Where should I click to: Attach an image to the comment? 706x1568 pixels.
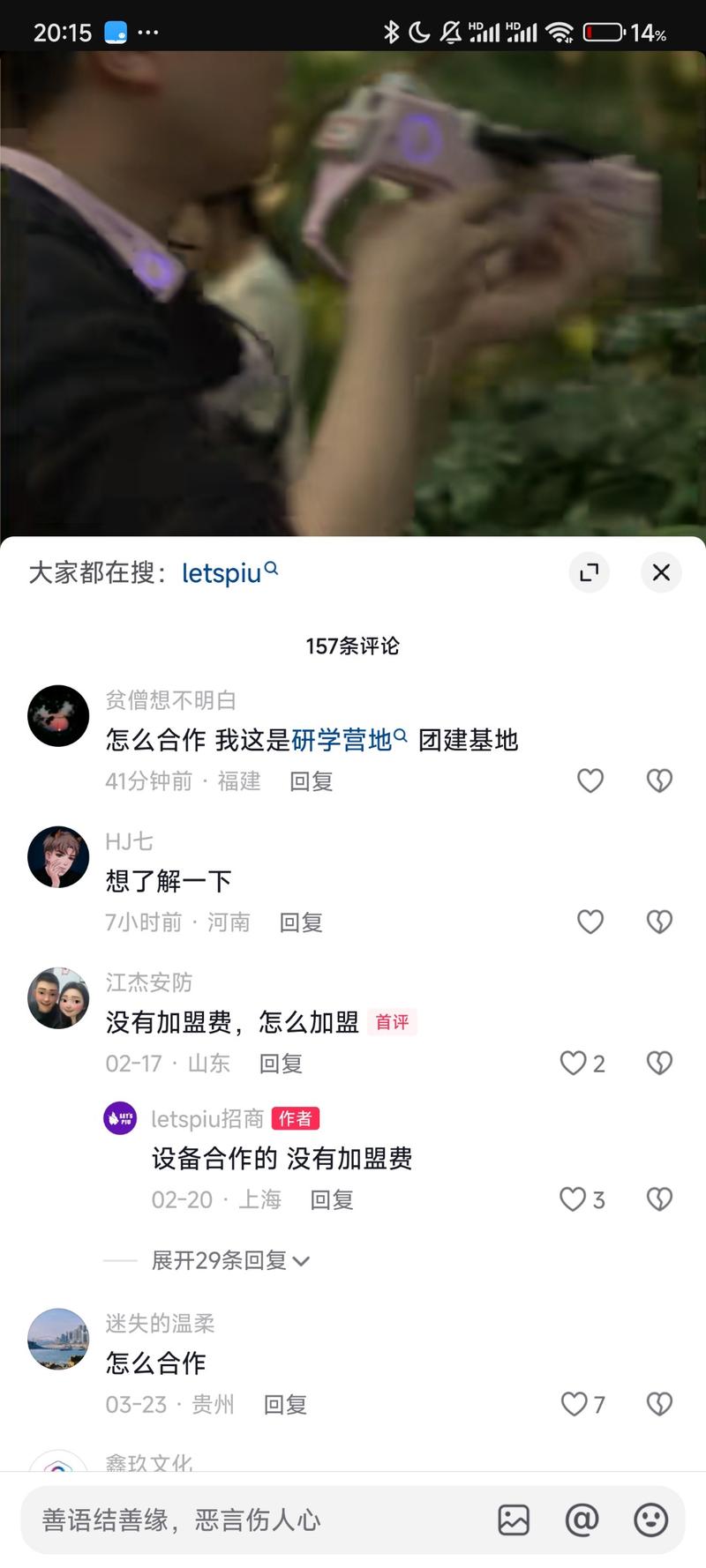coord(514,1519)
